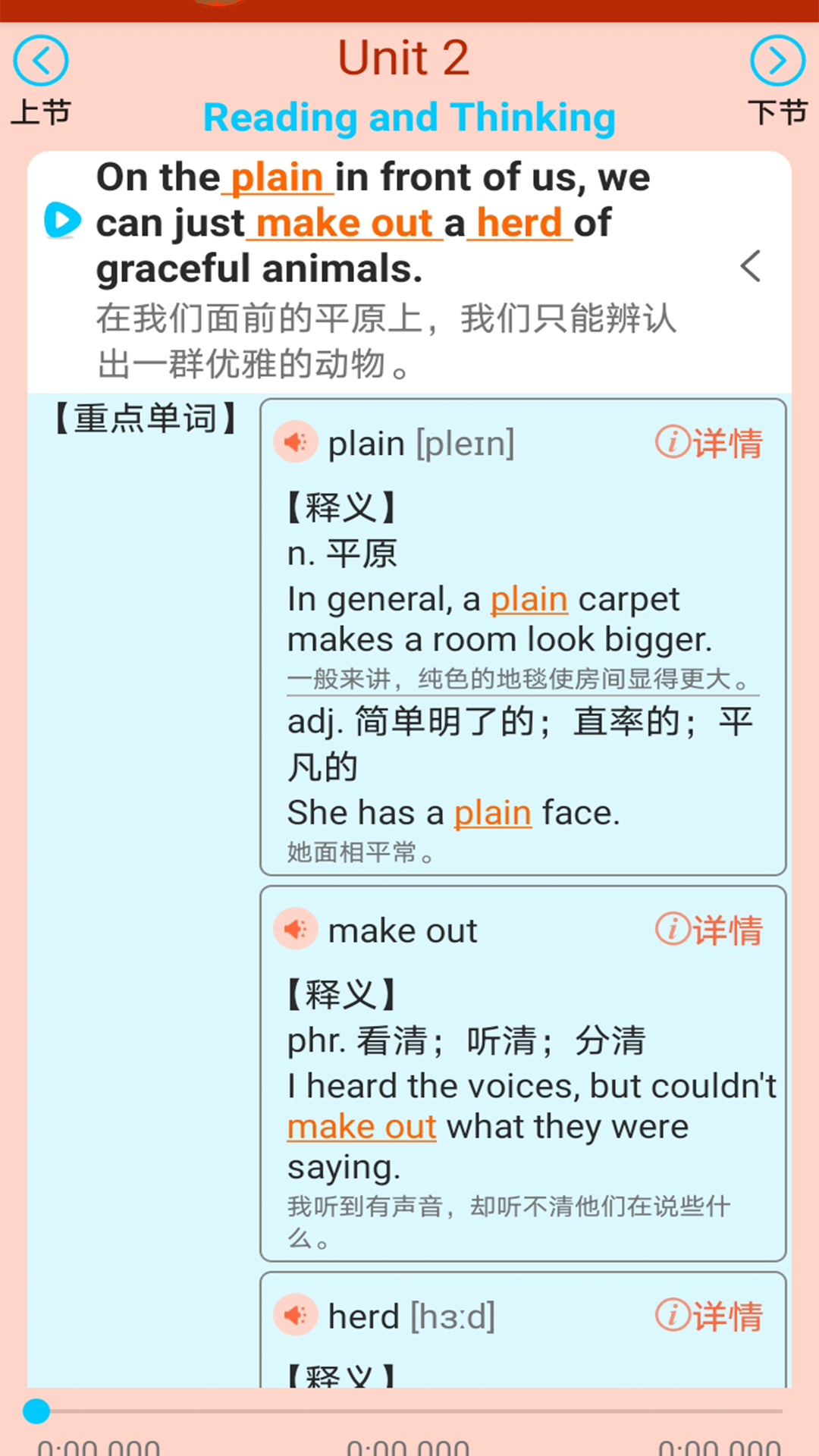Viewport: 819px width, 1456px height.
Task: Collapse the sentence card using the chevron
Action: [x=750, y=267]
